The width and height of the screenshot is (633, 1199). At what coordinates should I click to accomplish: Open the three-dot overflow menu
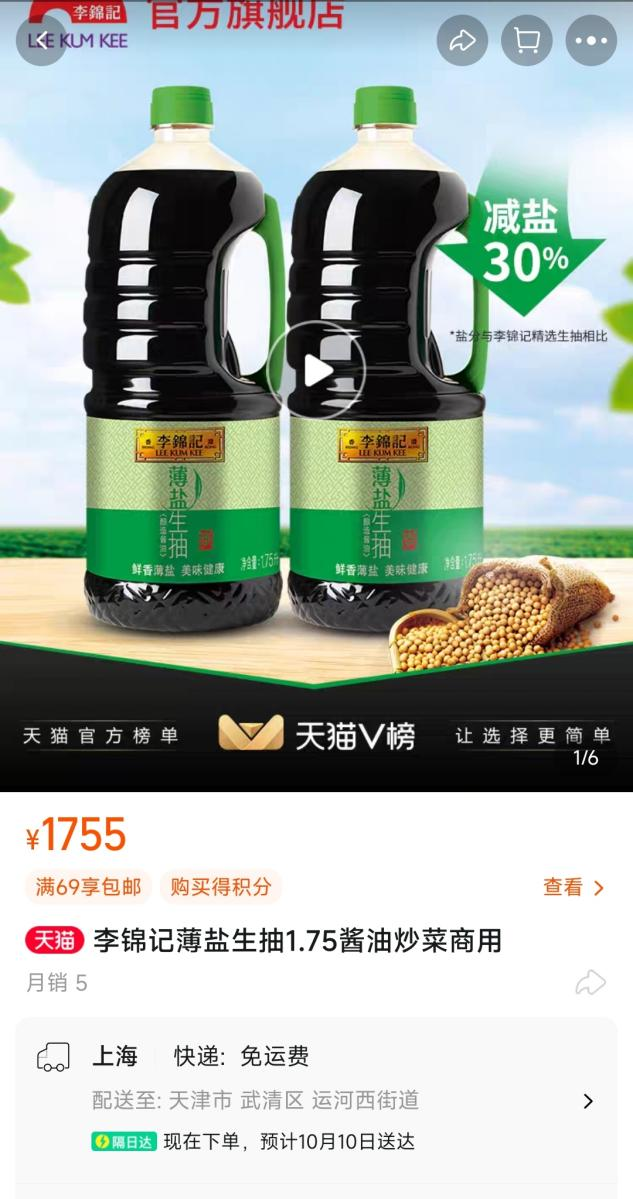(591, 40)
